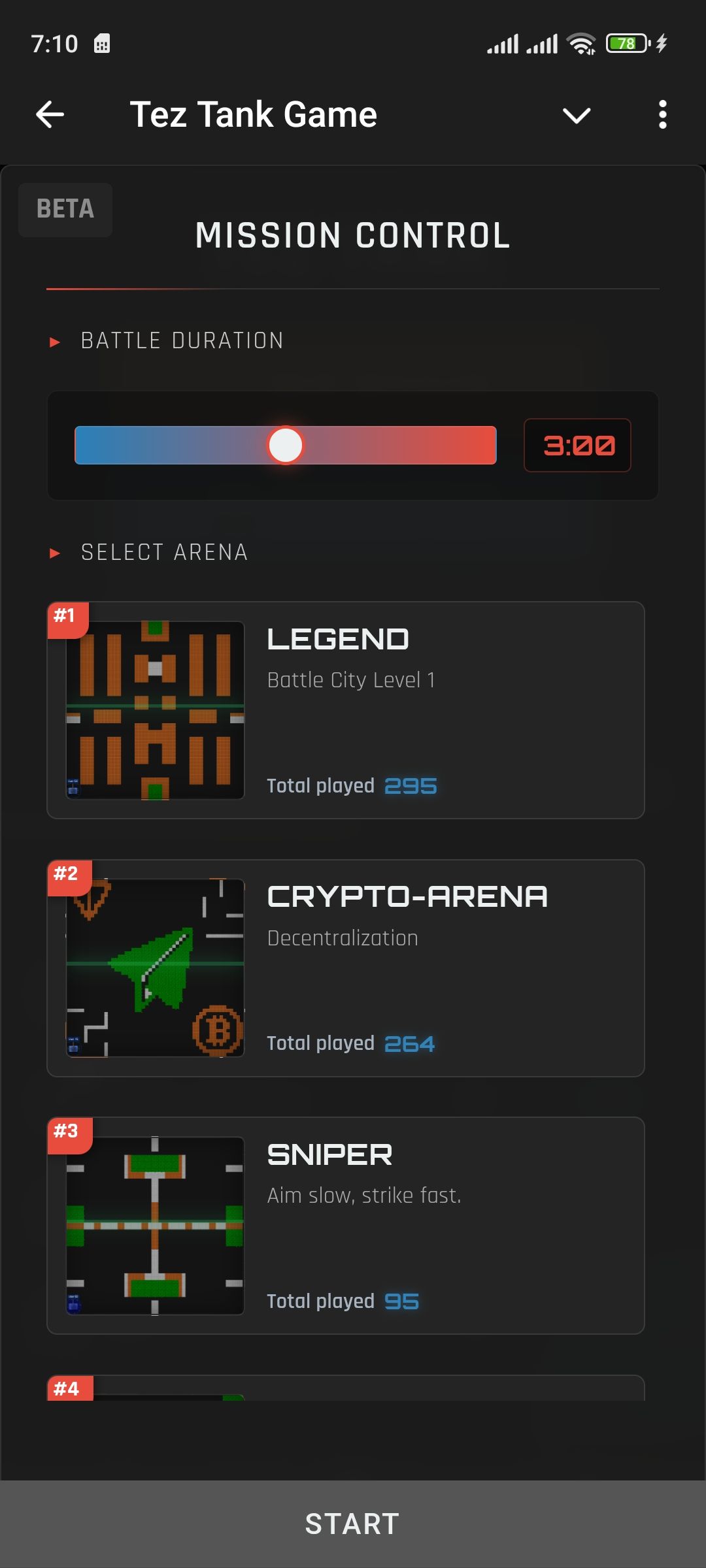
Task: Select the Legend arena card
Action: coord(346,710)
